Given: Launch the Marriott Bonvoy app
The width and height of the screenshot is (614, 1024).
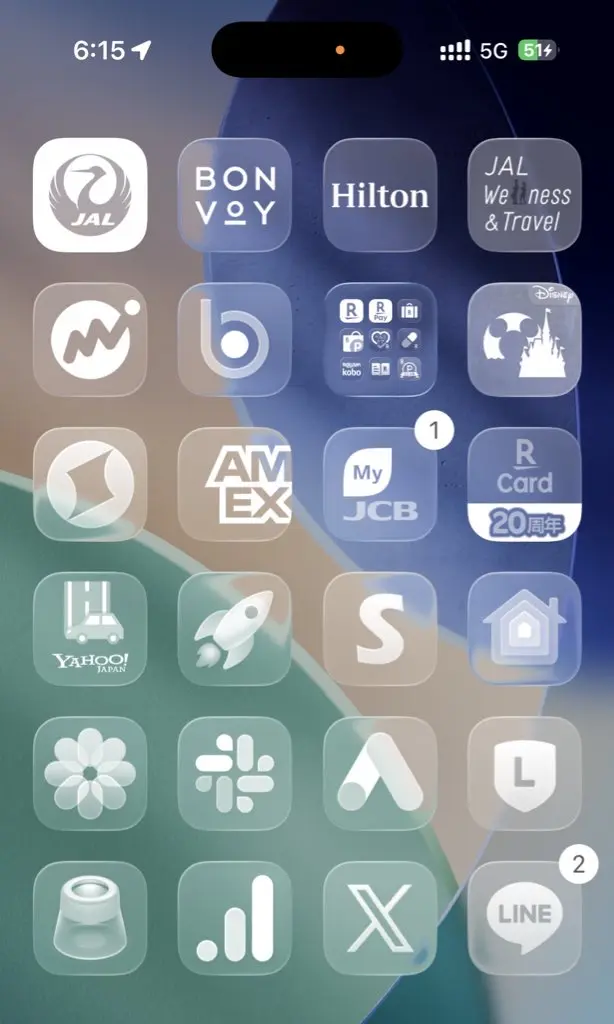Looking at the screenshot, I should (x=235, y=194).
